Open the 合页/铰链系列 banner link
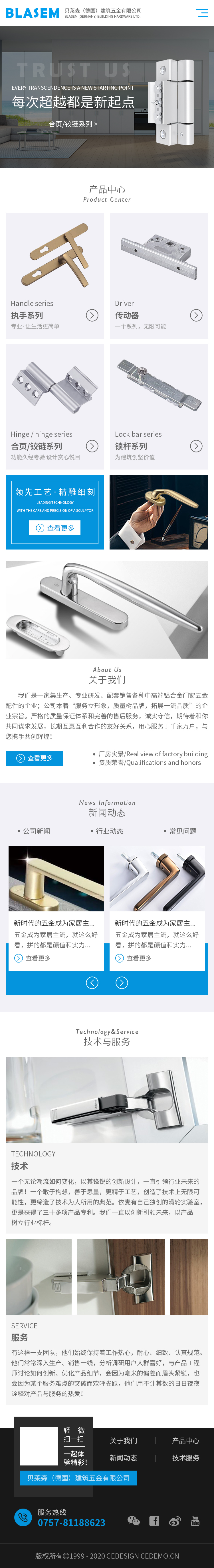Screen dimensions: 214x1568 click(73, 124)
